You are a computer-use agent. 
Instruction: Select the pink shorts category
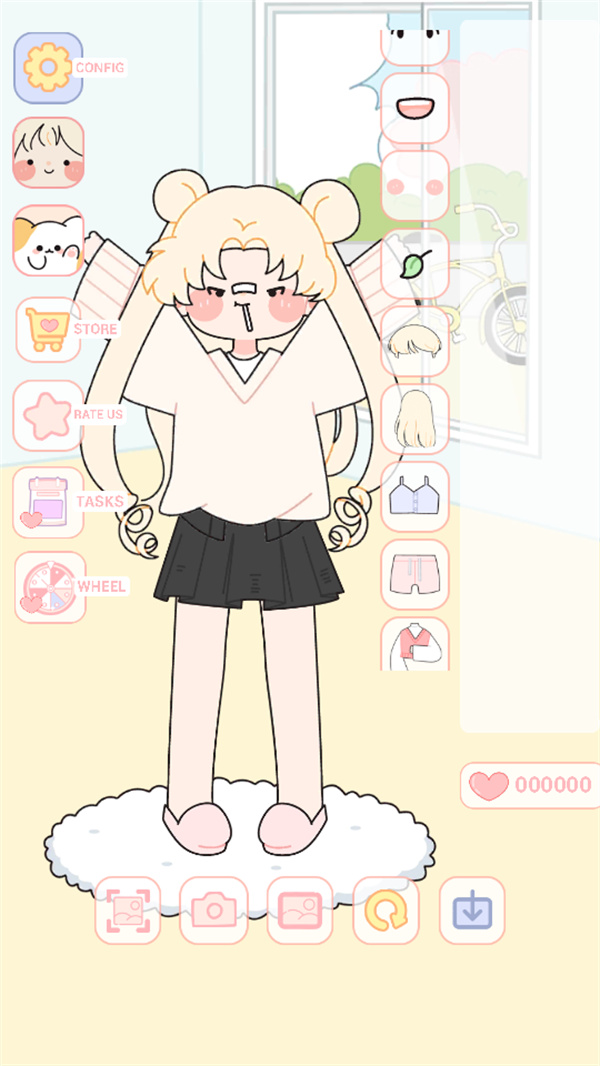click(415, 575)
